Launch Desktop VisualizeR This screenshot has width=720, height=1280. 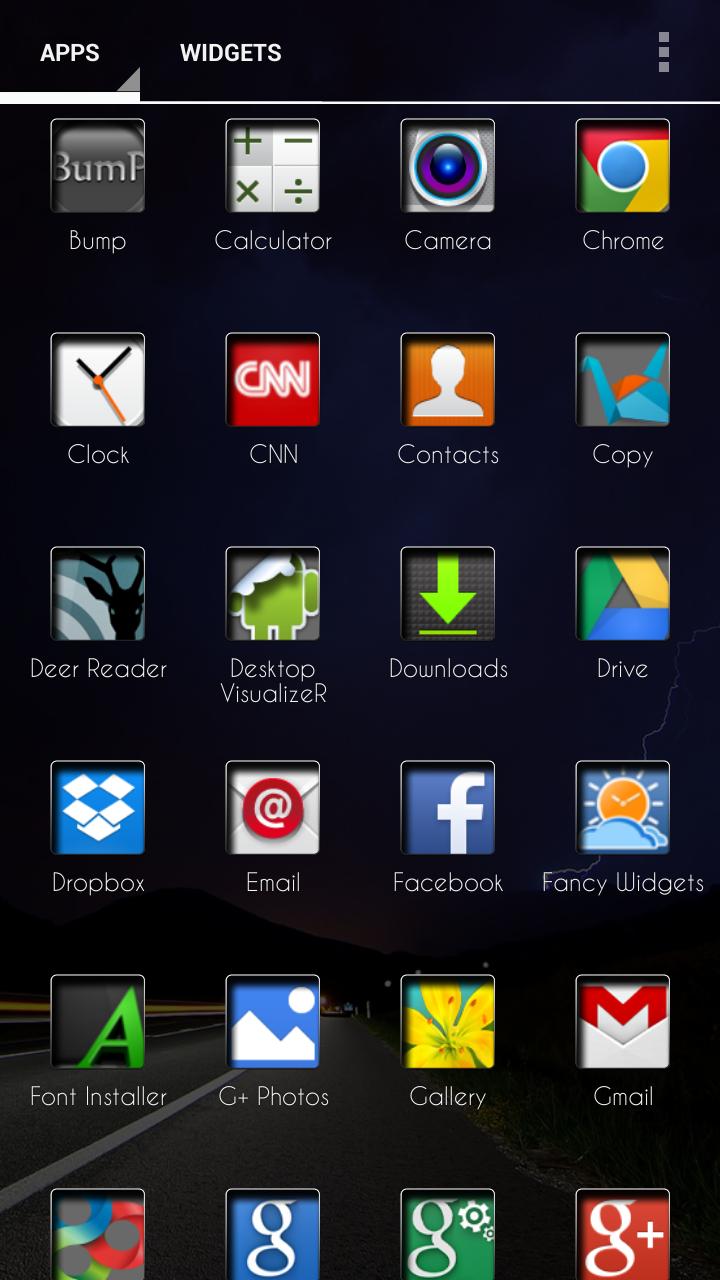click(273, 594)
